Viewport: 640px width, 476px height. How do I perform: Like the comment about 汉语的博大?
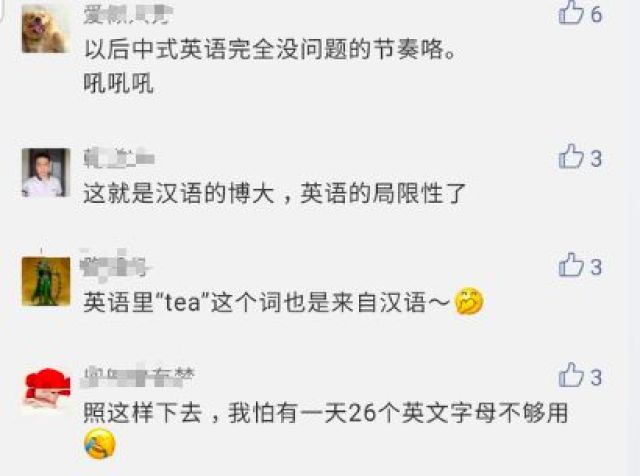pyautogui.click(x=571, y=157)
